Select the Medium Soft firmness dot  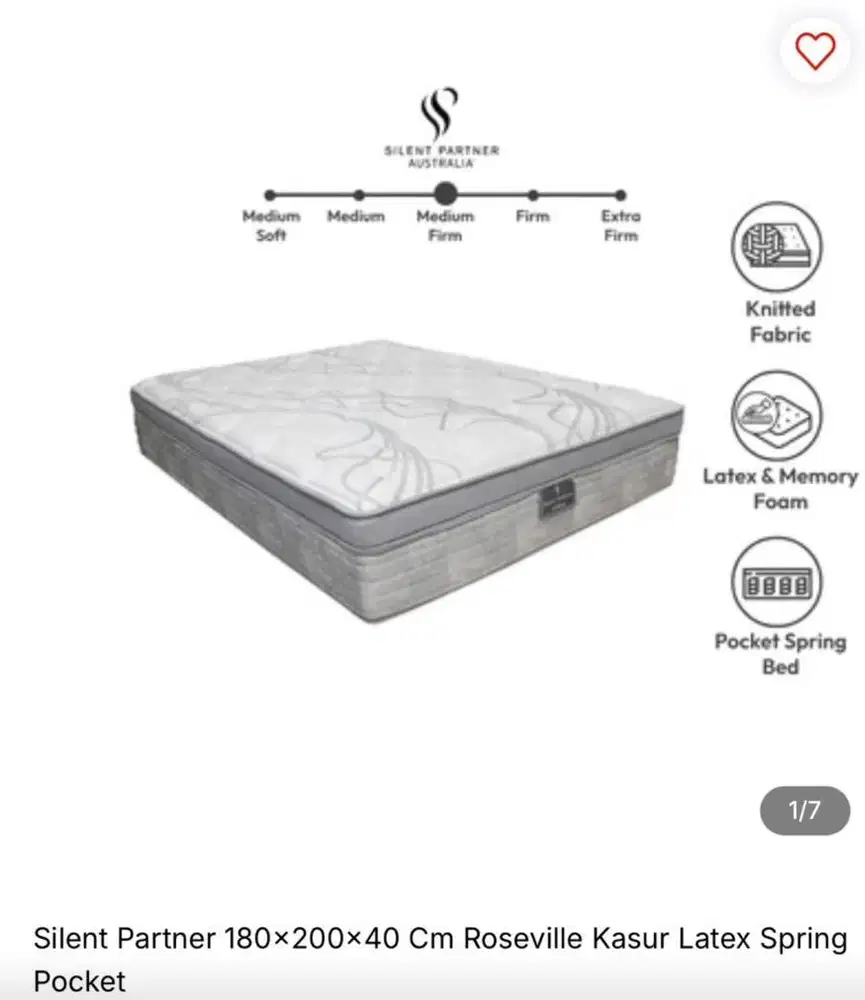(268, 196)
